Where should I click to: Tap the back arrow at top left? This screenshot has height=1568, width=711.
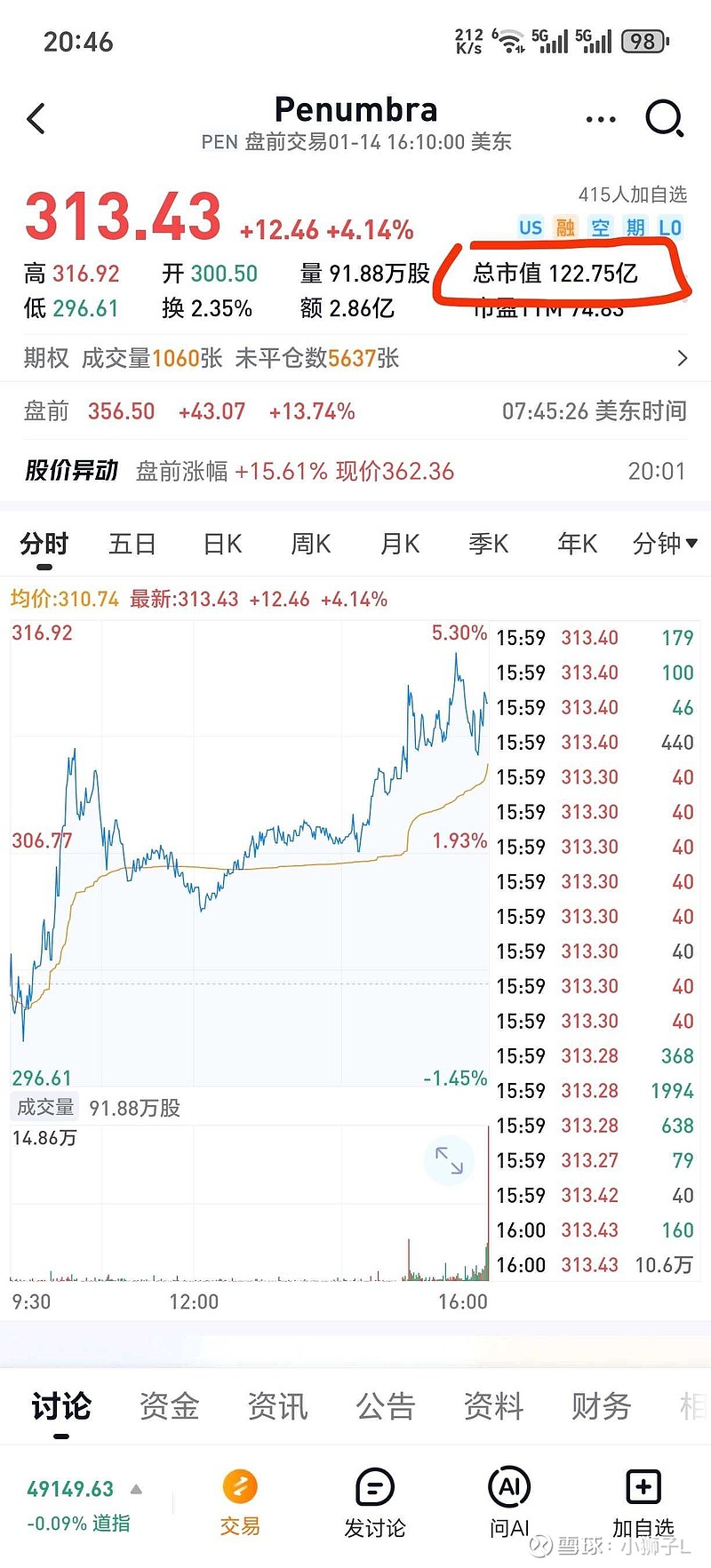(x=36, y=116)
